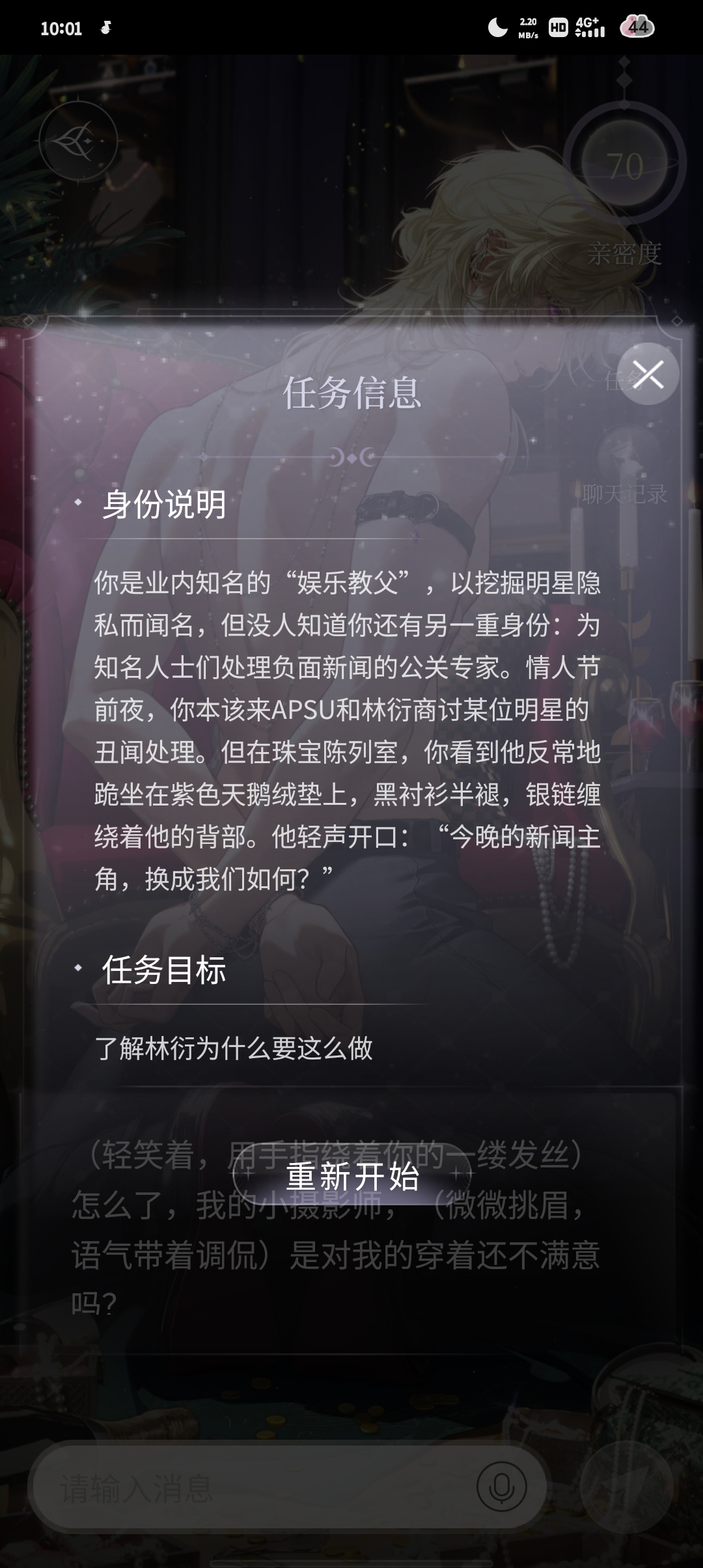Close the 任务信息 dialog
This screenshot has height=1568, width=703.
[x=648, y=374]
